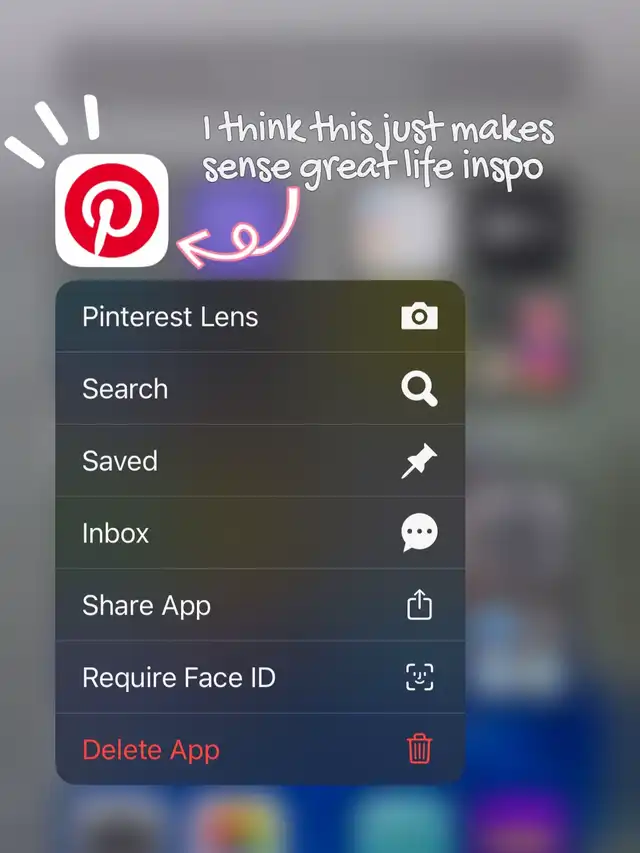Select the Search quick action
Viewport: 640px width, 853px height.
pyautogui.click(x=260, y=388)
